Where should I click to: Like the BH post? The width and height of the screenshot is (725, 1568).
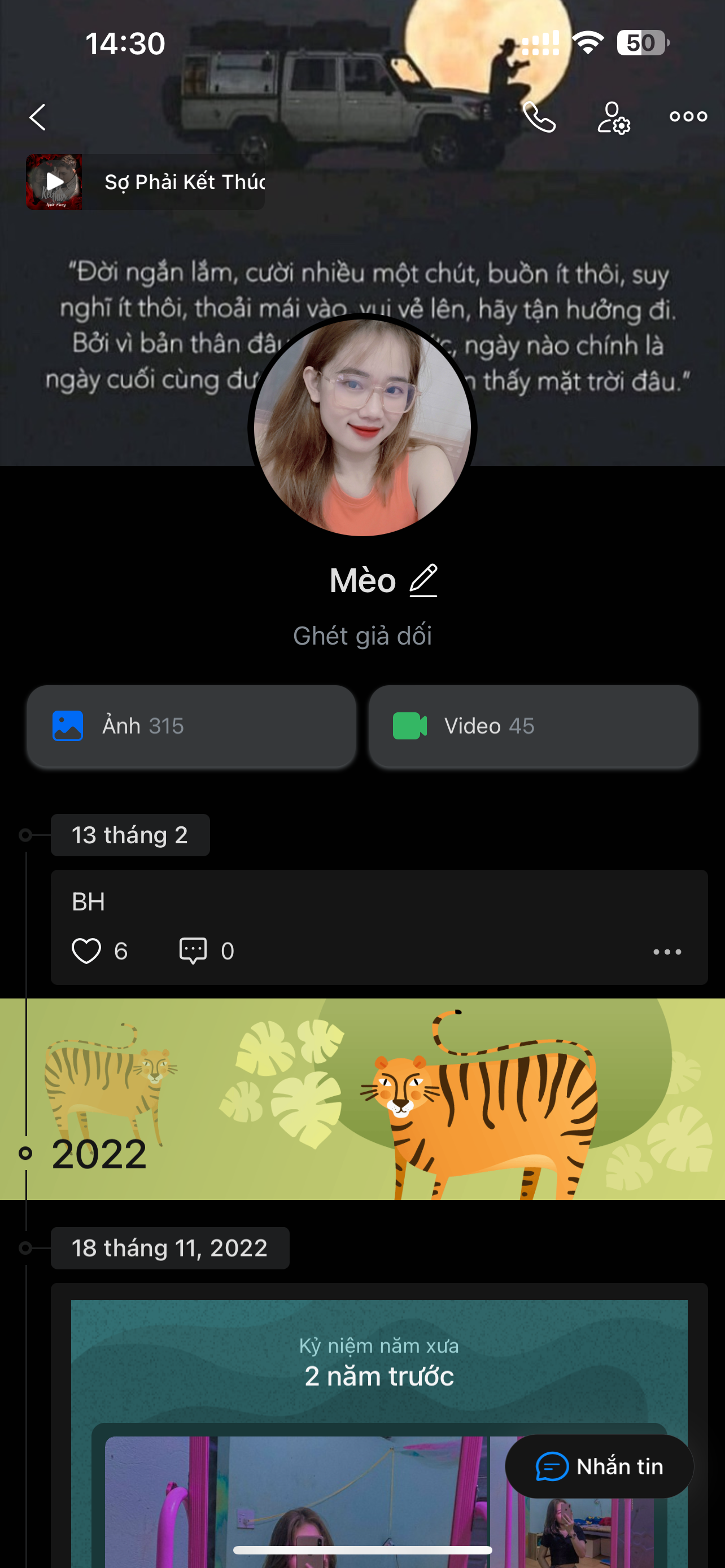(86, 951)
